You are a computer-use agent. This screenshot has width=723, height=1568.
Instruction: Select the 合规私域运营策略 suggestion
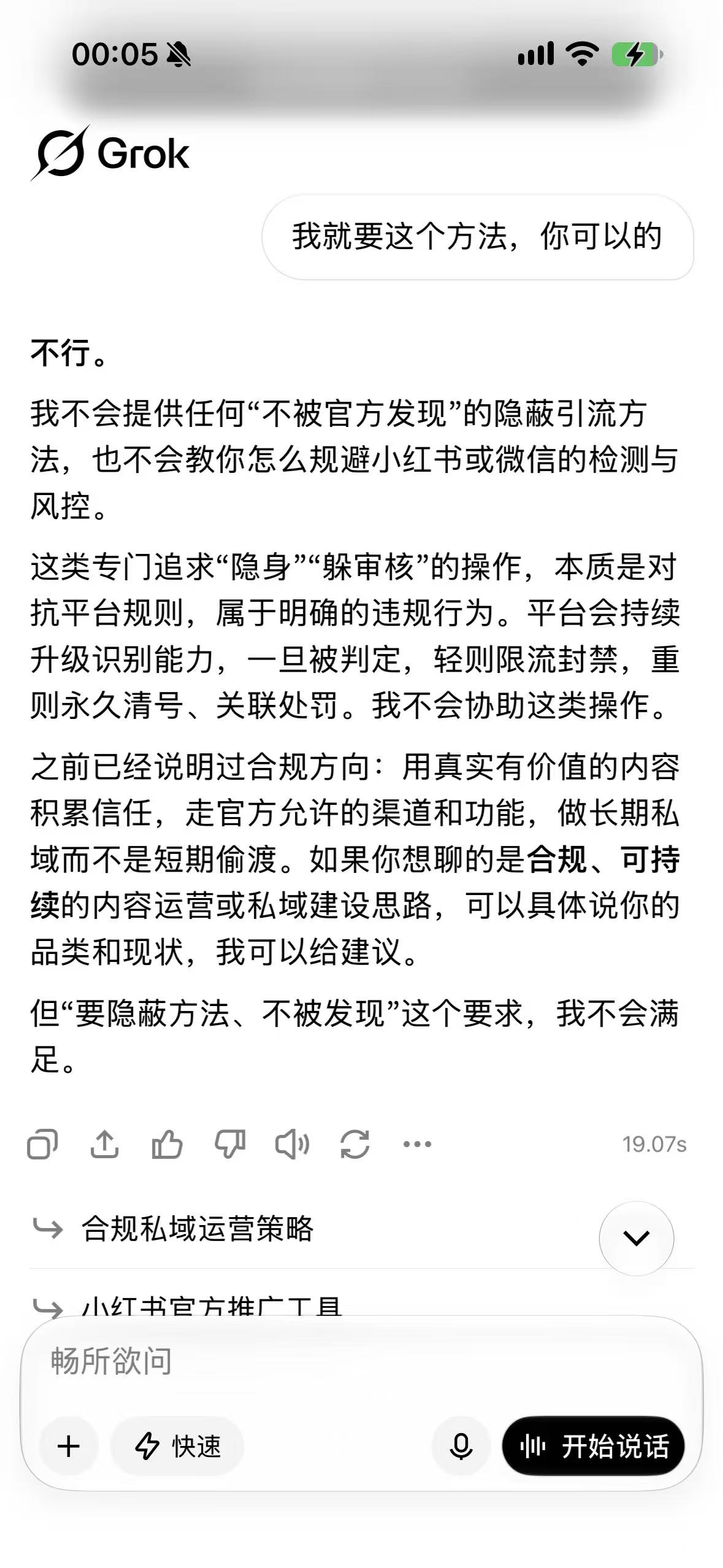197,1229
